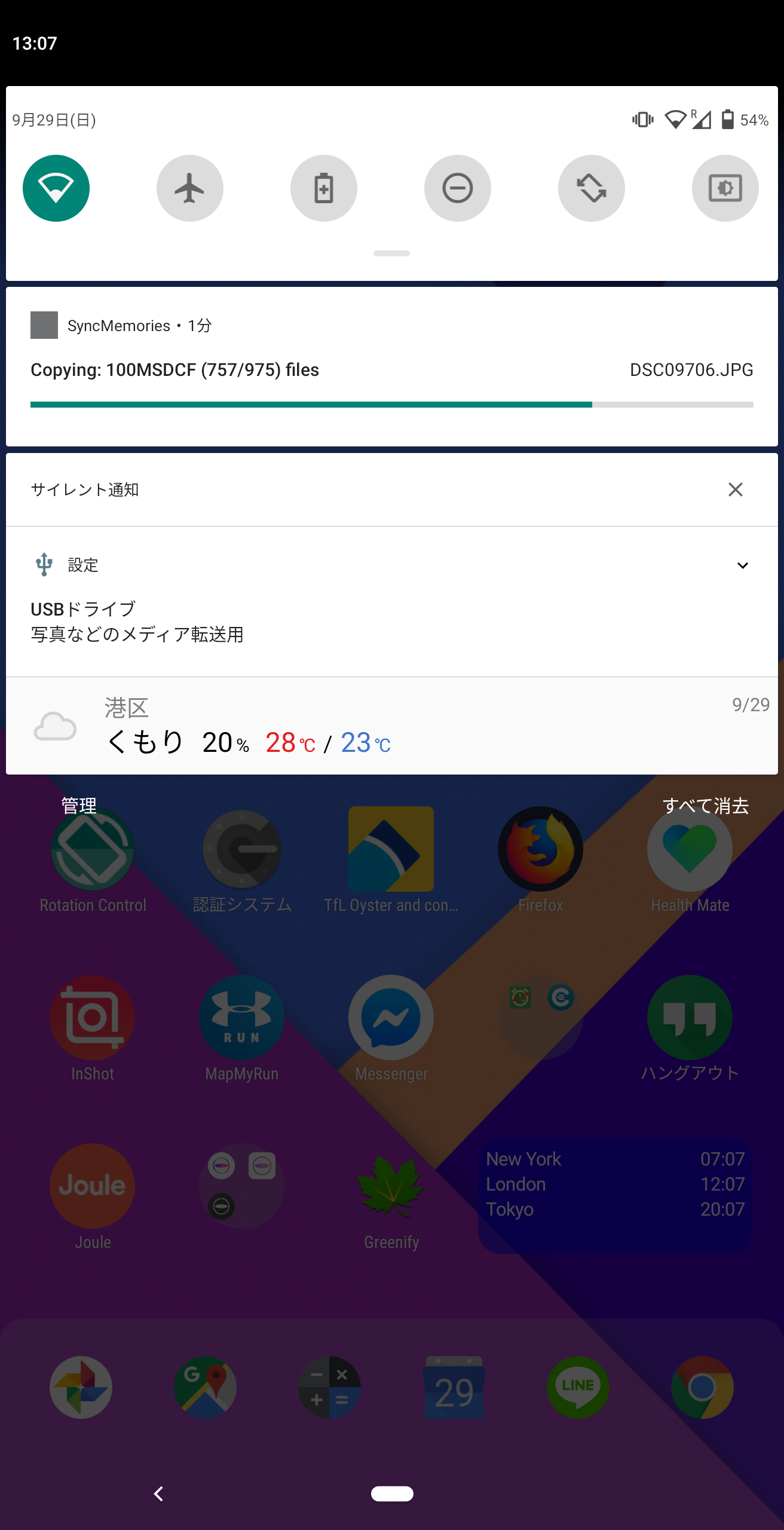Open the USBドライブ notification

[x=392, y=601]
